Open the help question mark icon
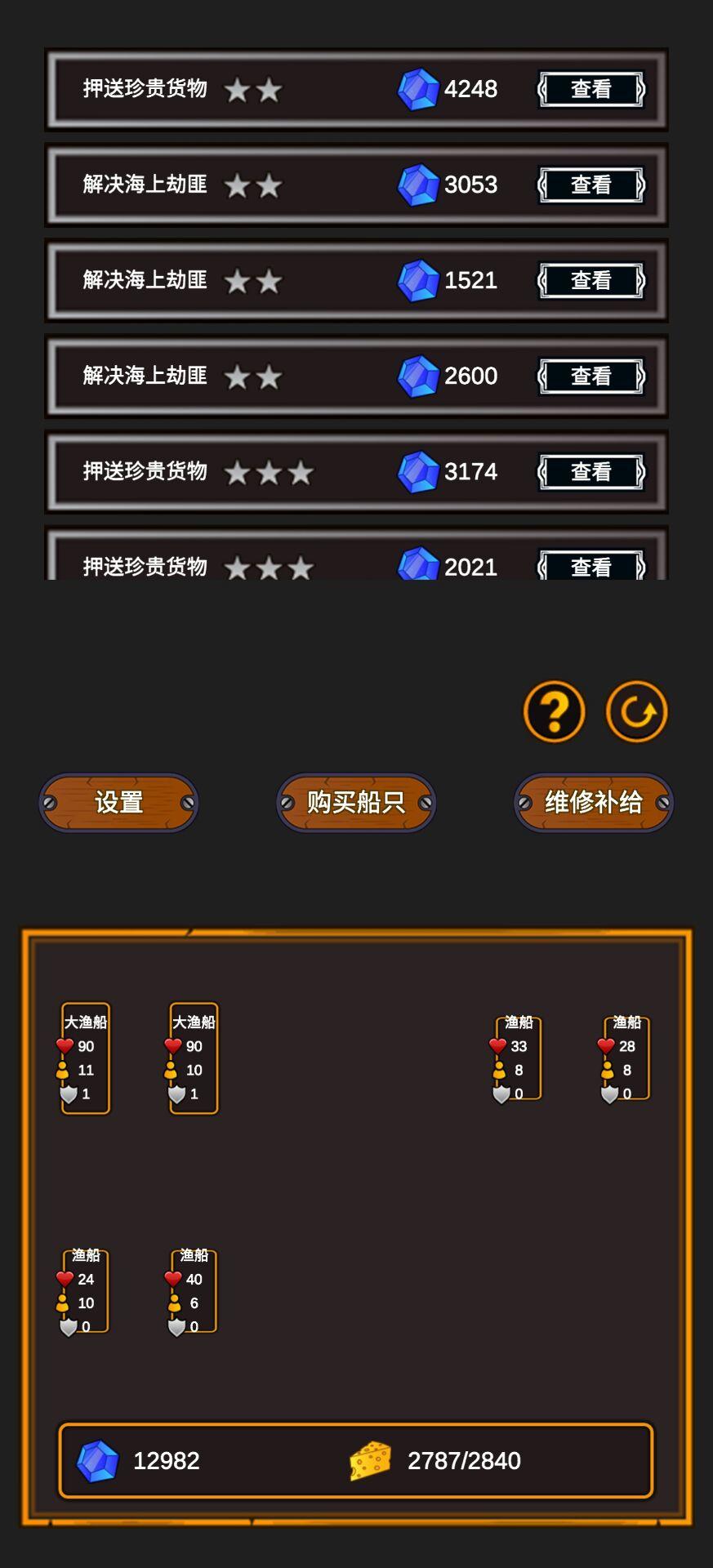 (554, 711)
